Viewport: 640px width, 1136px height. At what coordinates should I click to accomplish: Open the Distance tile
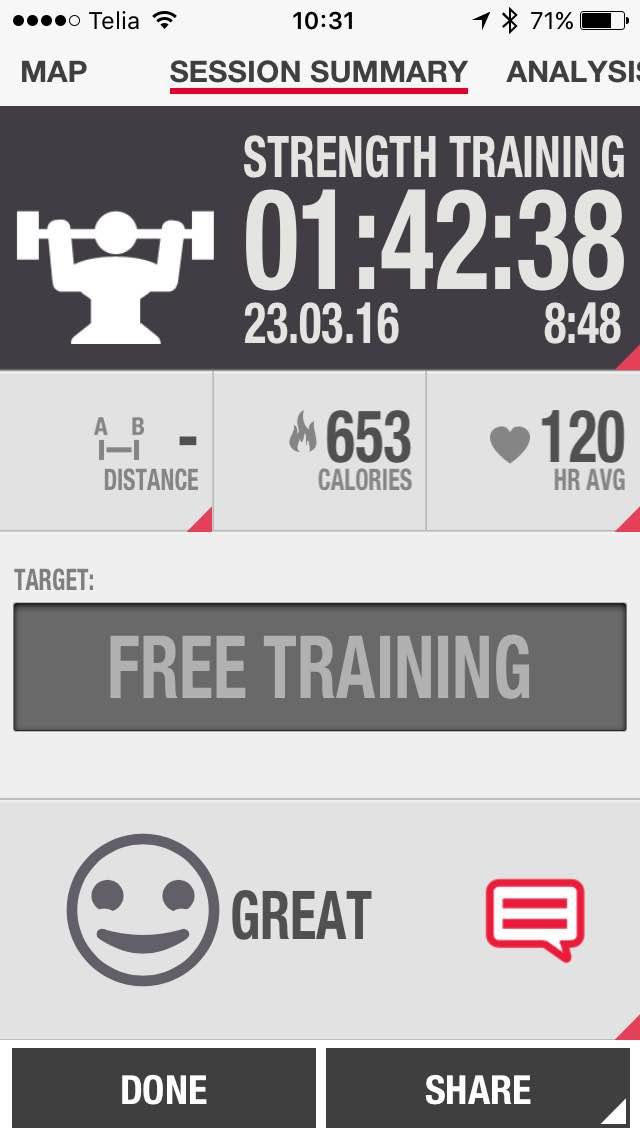[x=107, y=451]
